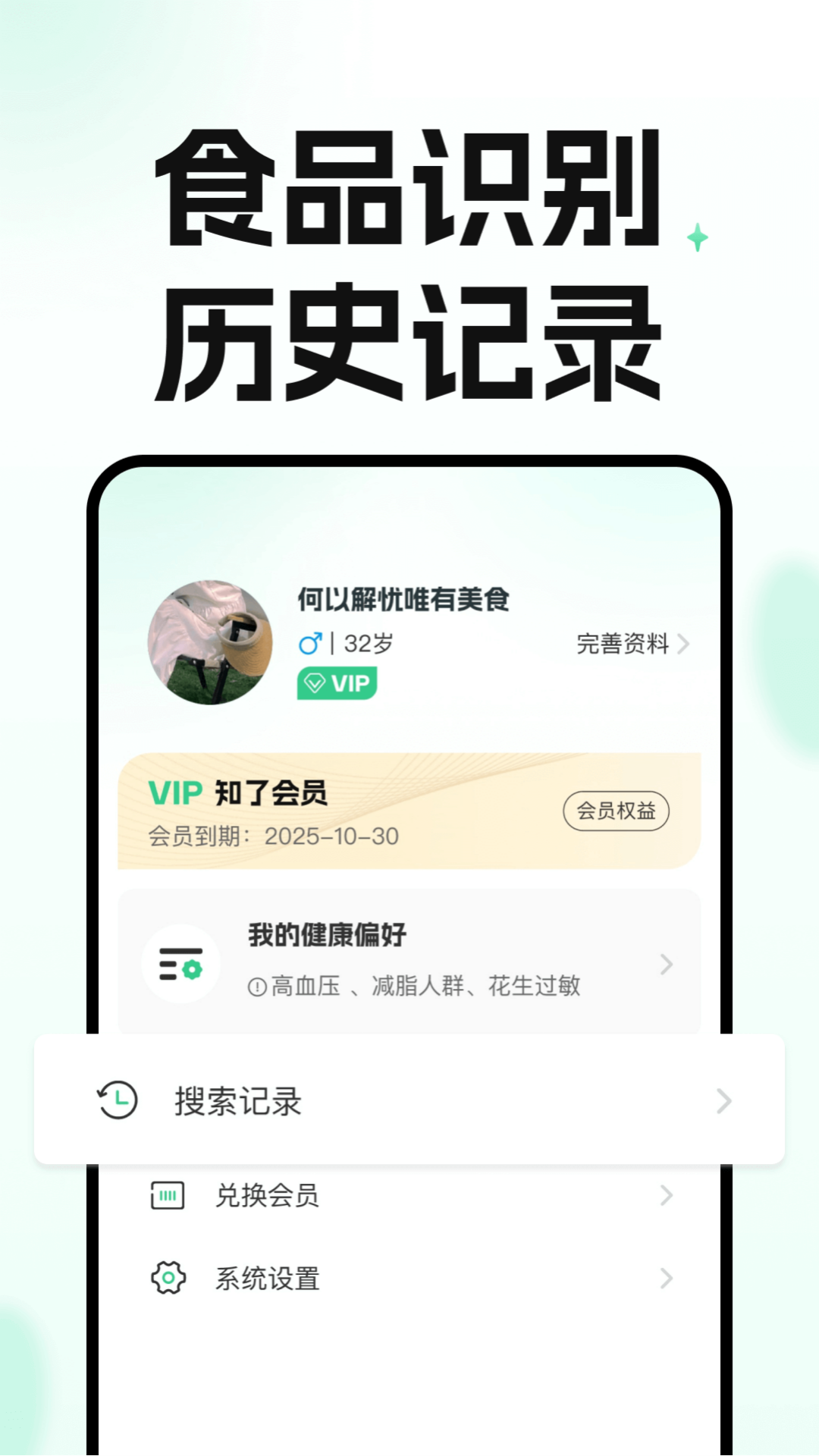819x1456 pixels.
Task: Click the 会员权益 button
Action: (x=617, y=810)
